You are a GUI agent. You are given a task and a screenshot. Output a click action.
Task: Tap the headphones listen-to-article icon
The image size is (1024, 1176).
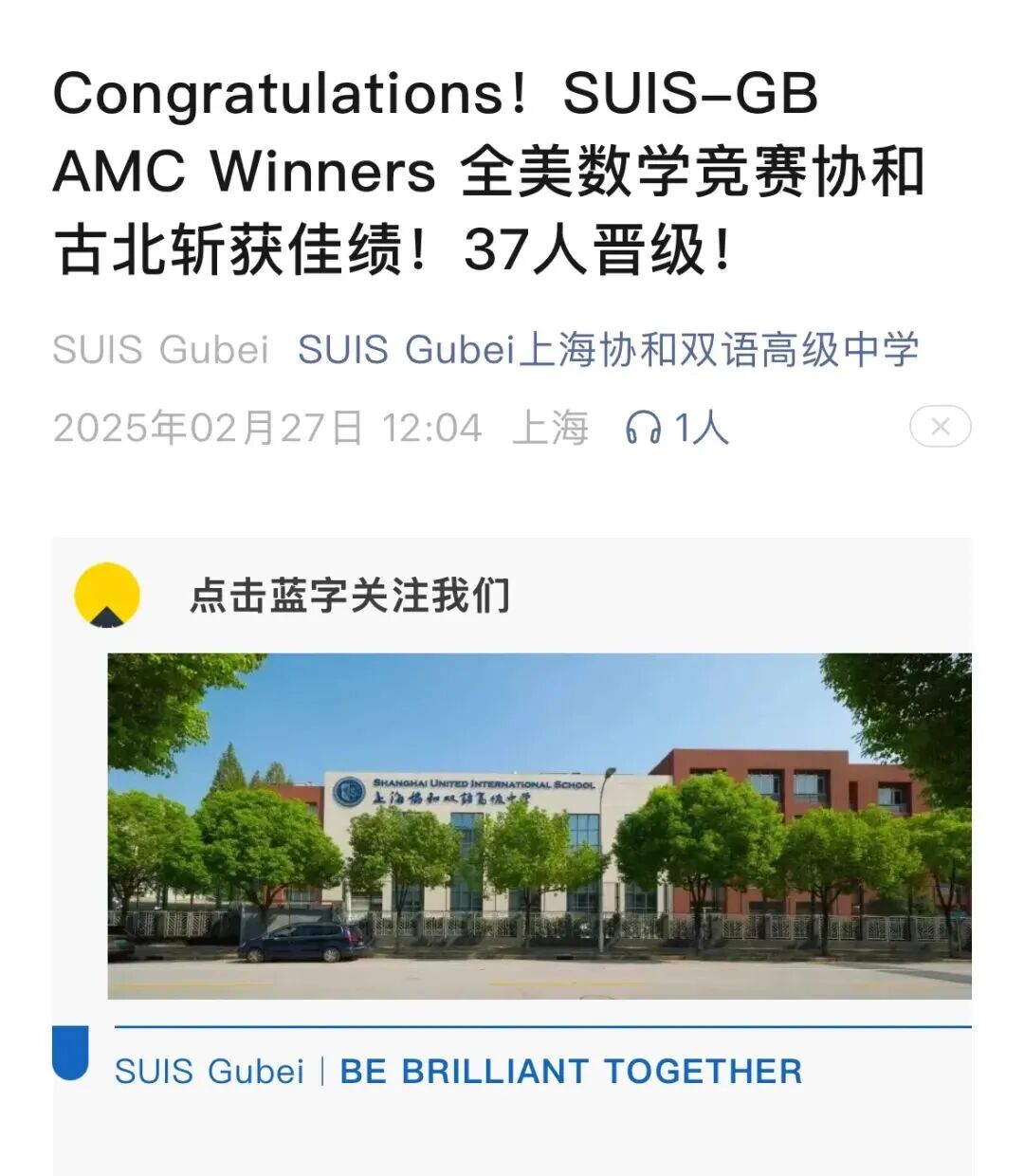[x=641, y=429]
